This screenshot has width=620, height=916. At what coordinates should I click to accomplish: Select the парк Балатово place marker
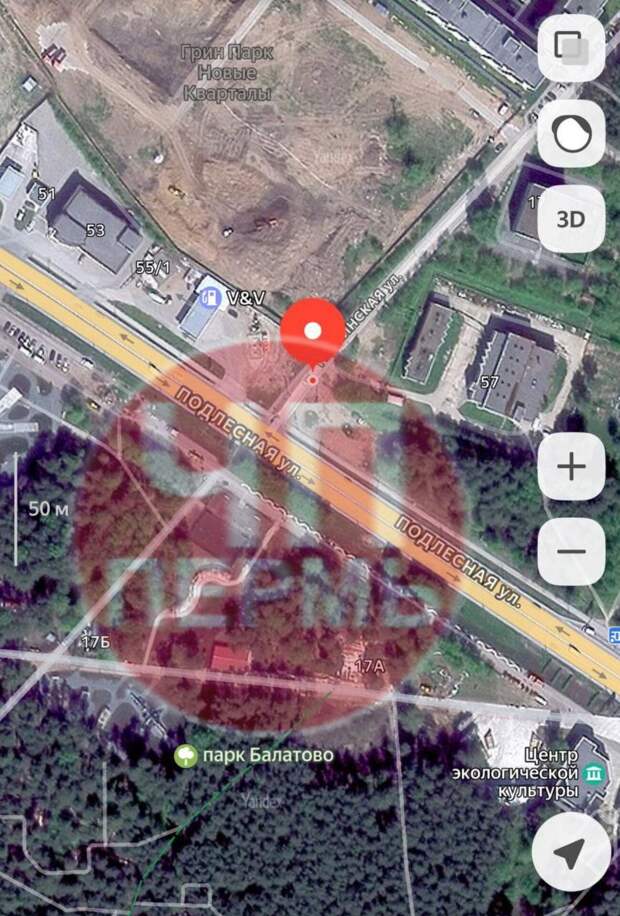click(186, 756)
